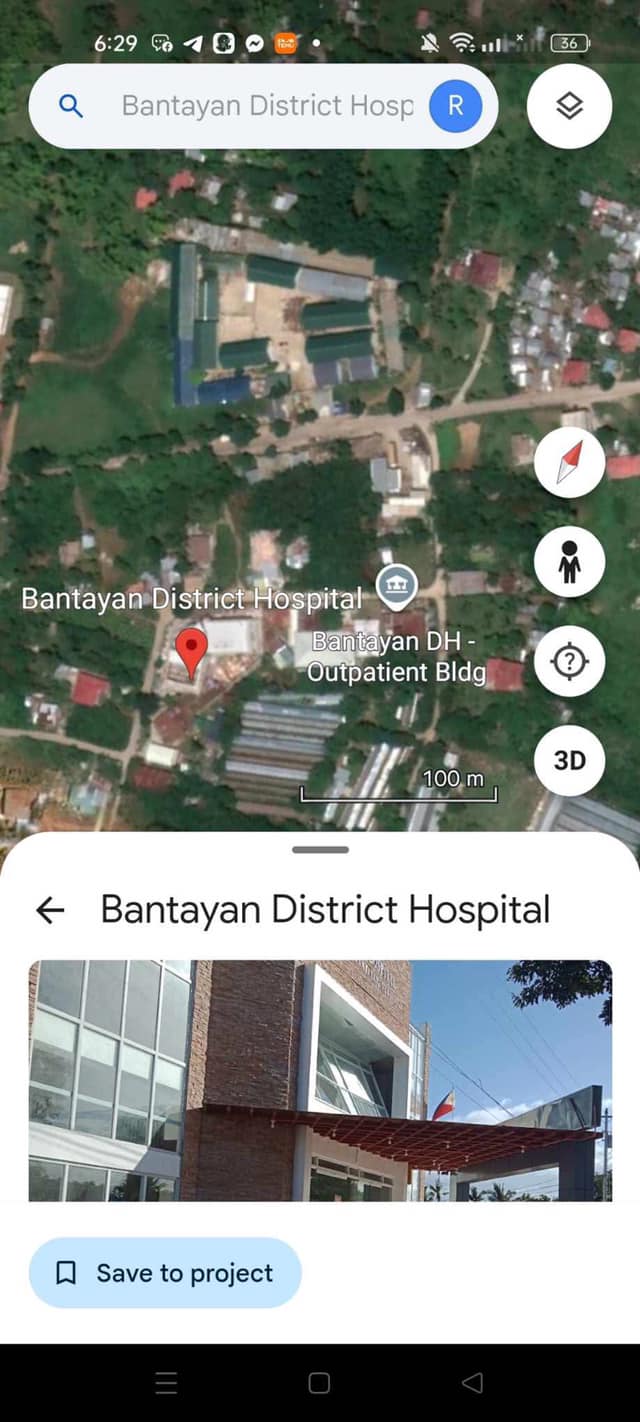The width and height of the screenshot is (640, 1422).
Task: Switch the map to 3D view
Action: tap(569, 761)
